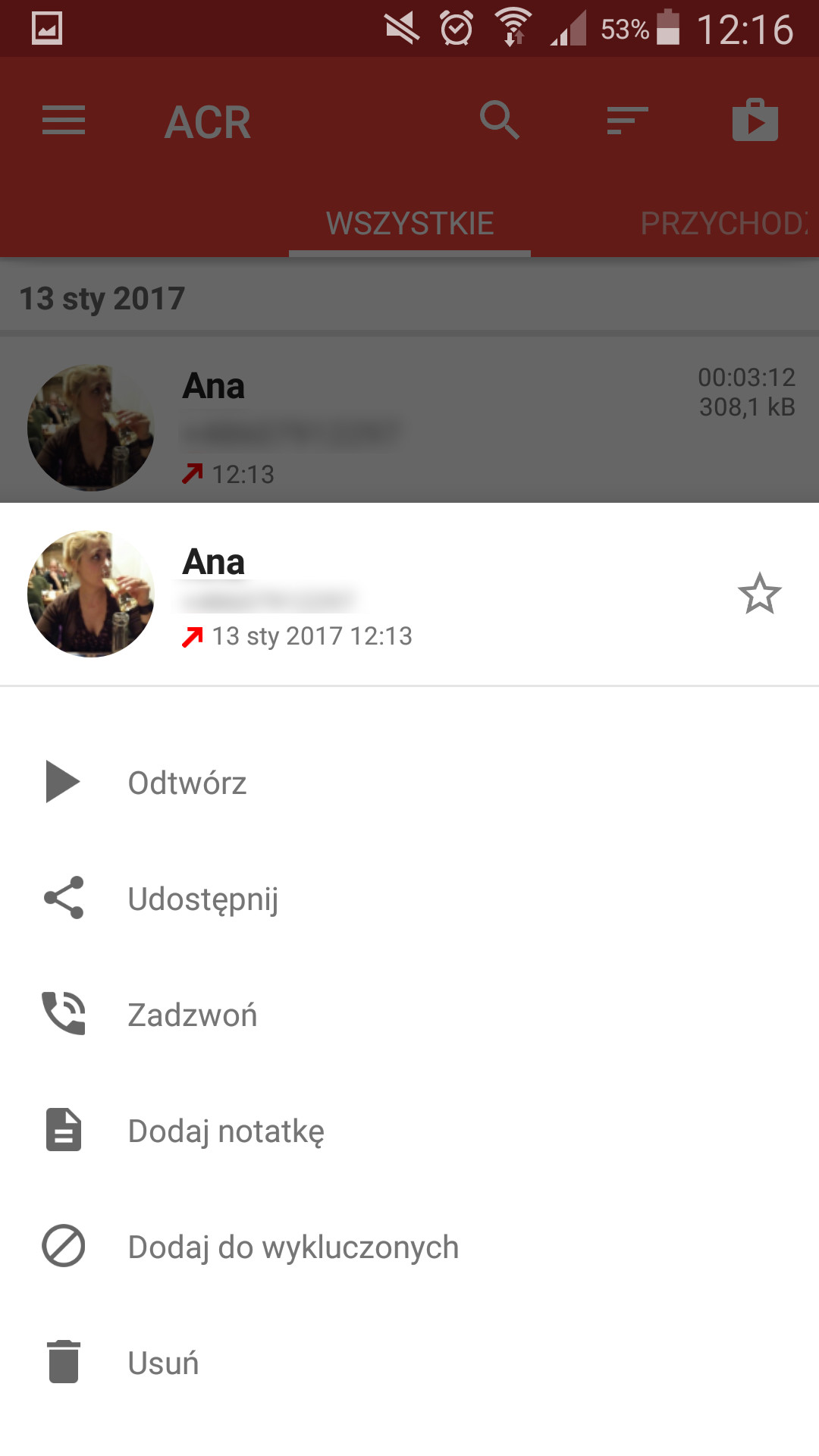
Task: Call the contact via Zadzwoń
Action: tap(409, 1014)
